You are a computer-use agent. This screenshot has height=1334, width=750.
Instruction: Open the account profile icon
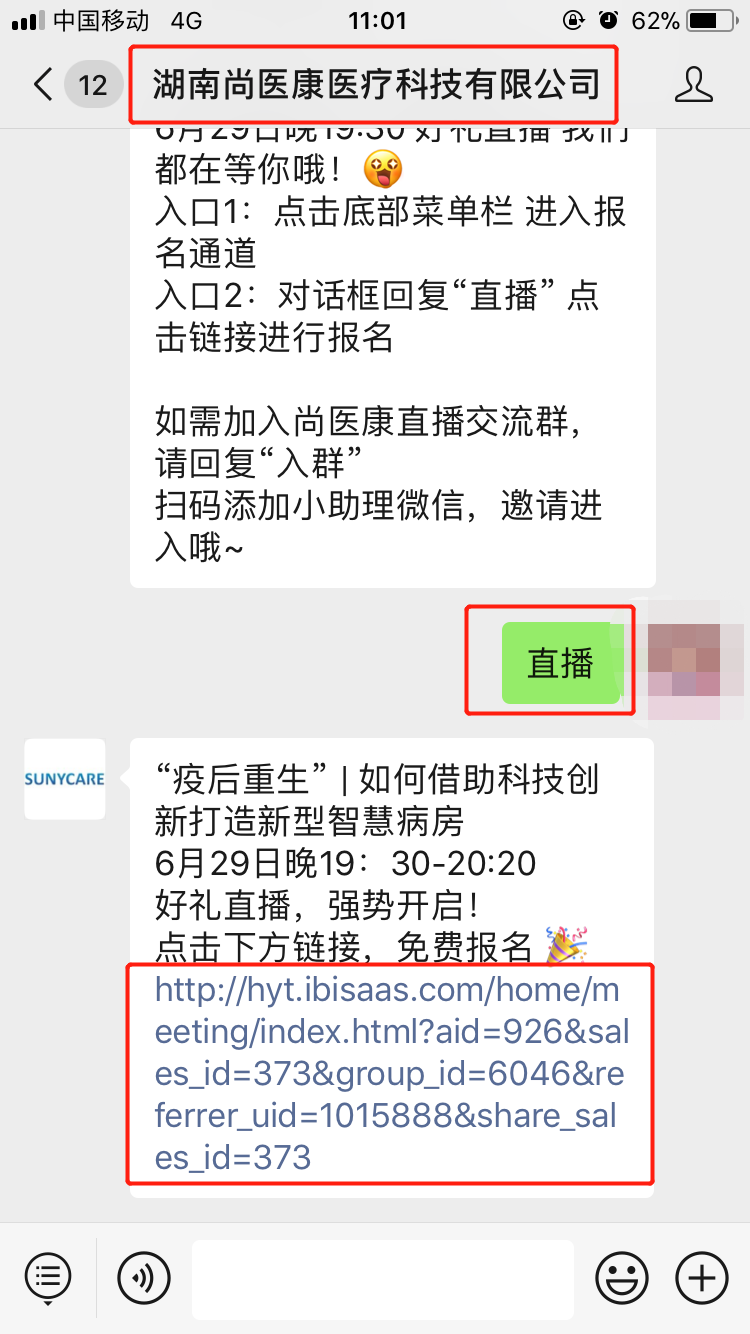[x=693, y=85]
